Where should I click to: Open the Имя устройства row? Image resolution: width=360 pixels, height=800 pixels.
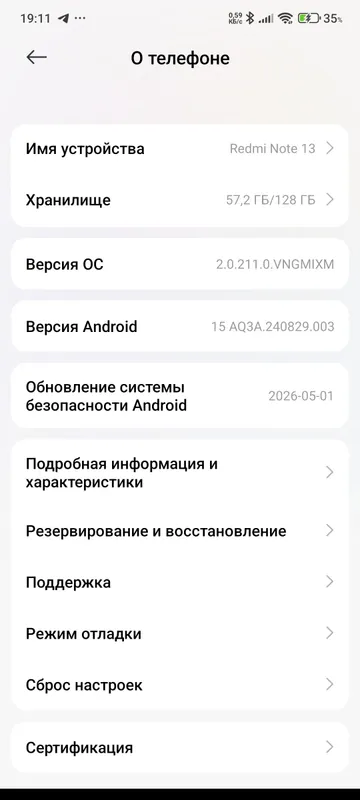[x=179, y=149]
